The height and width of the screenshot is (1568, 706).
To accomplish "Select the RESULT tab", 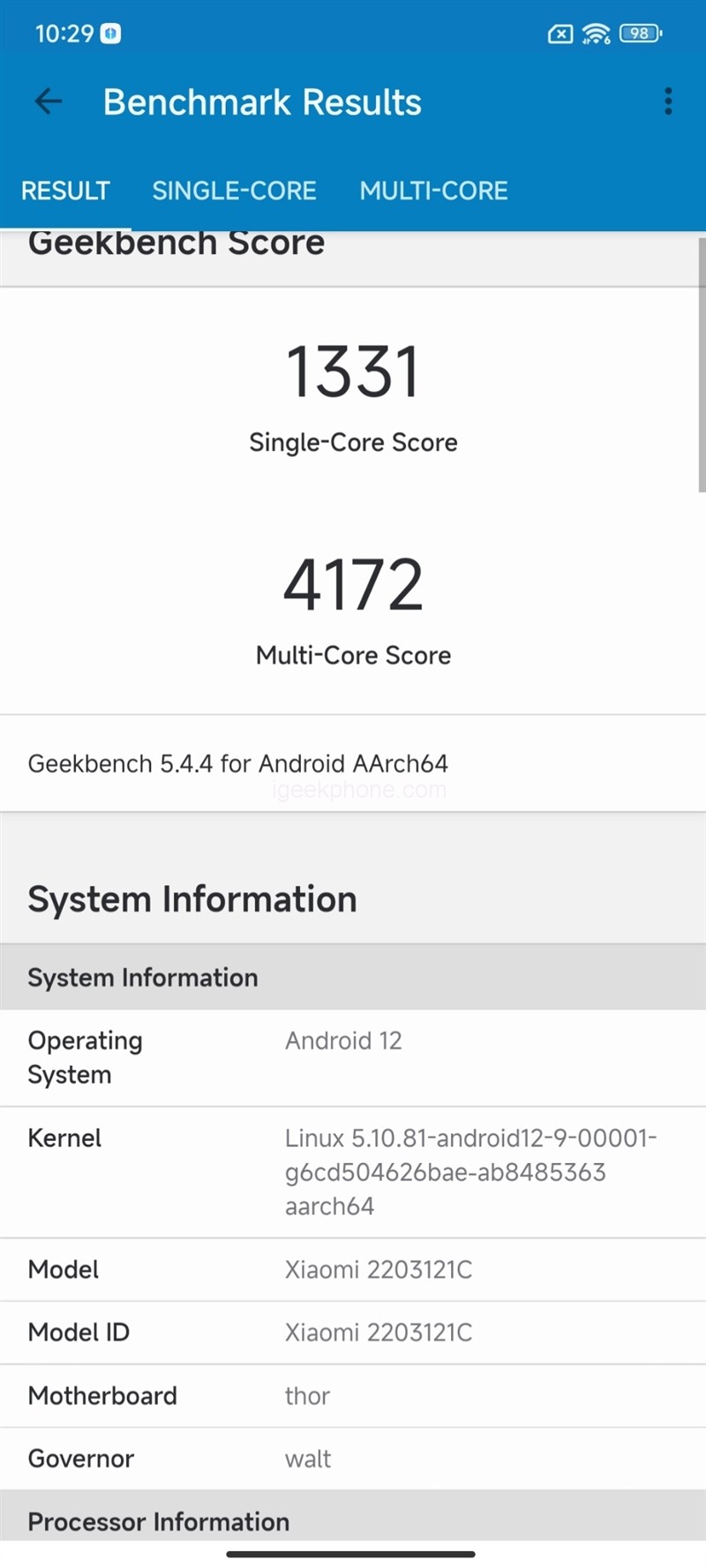I will click(x=65, y=191).
